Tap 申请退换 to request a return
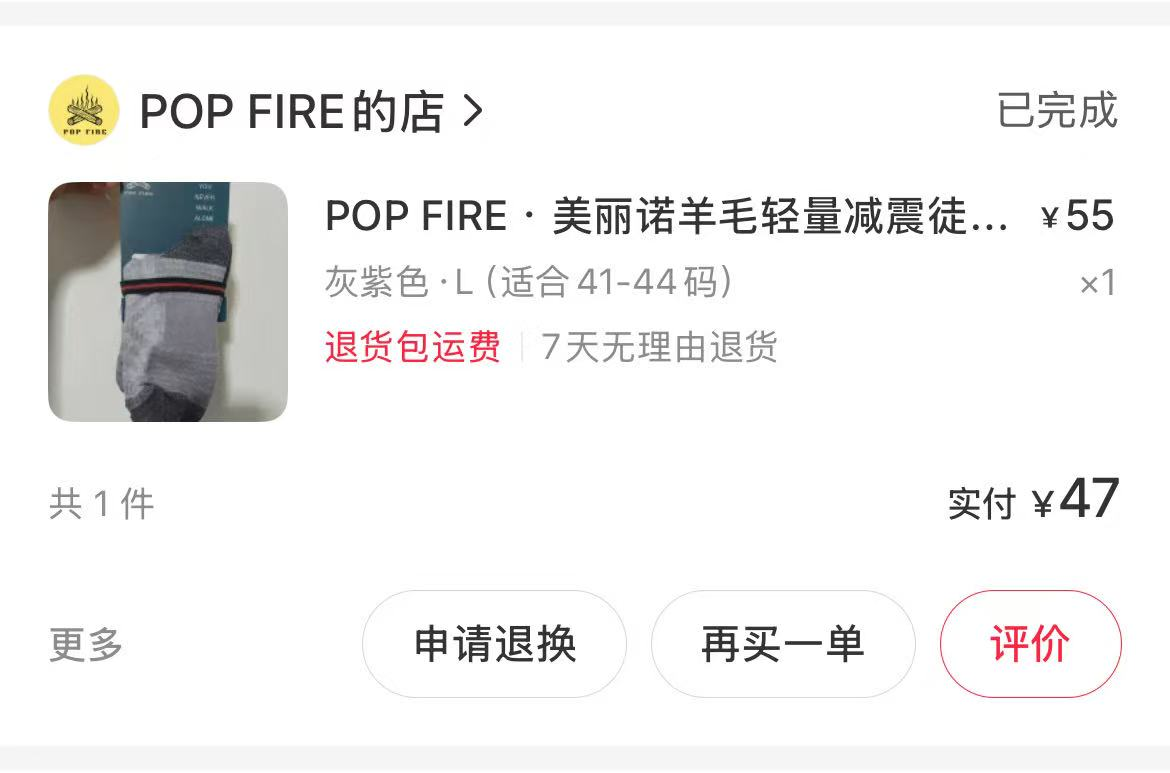 494,644
